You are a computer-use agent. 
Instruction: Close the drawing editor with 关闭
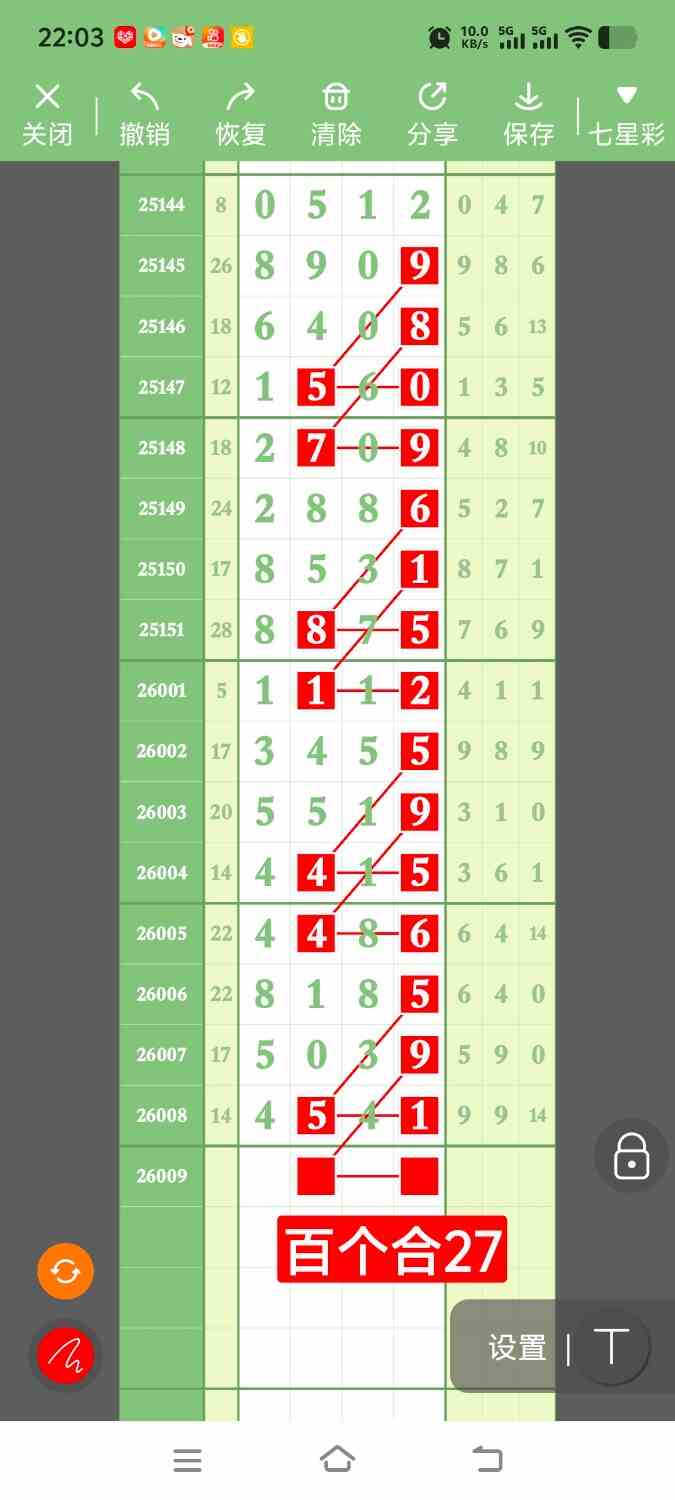pyautogui.click(x=47, y=115)
